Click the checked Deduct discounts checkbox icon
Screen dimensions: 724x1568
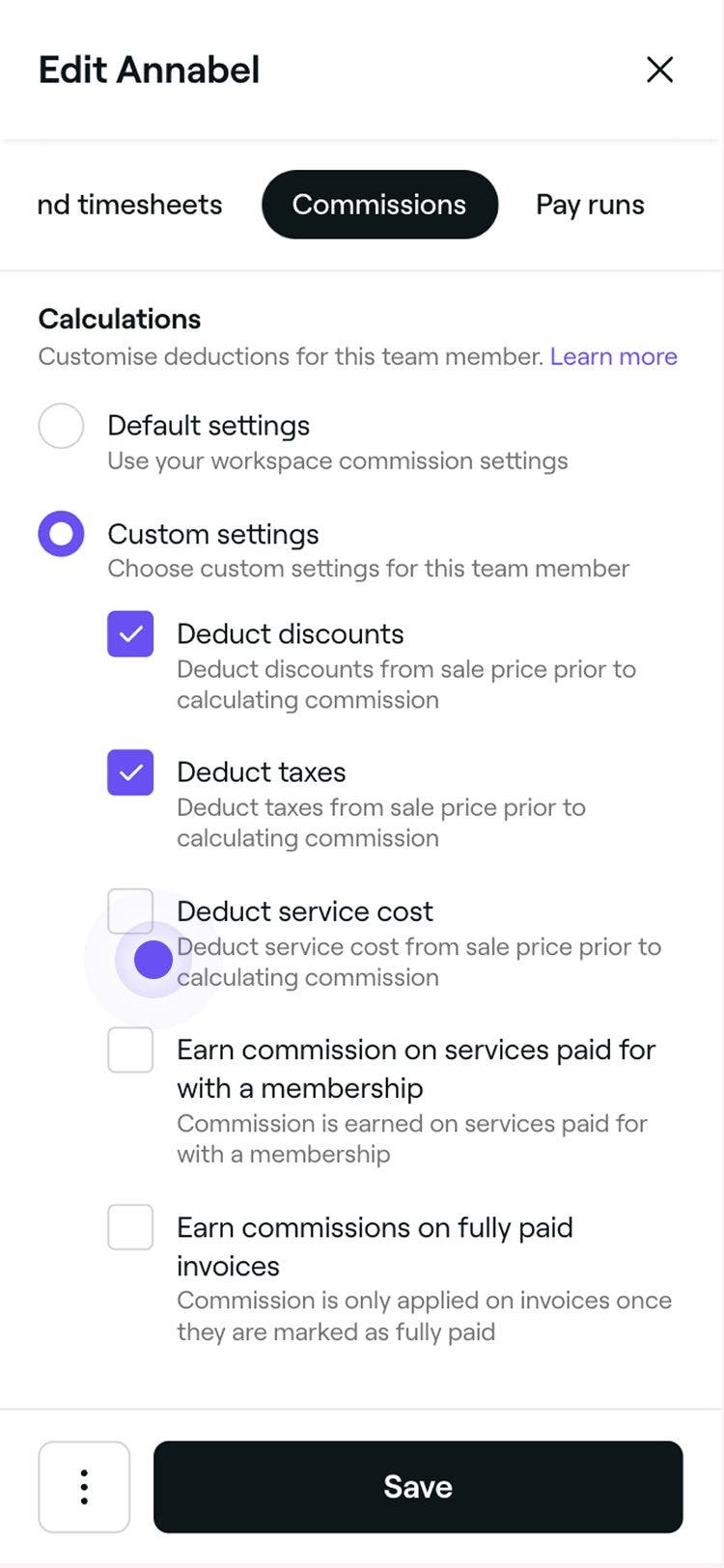coord(130,633)
